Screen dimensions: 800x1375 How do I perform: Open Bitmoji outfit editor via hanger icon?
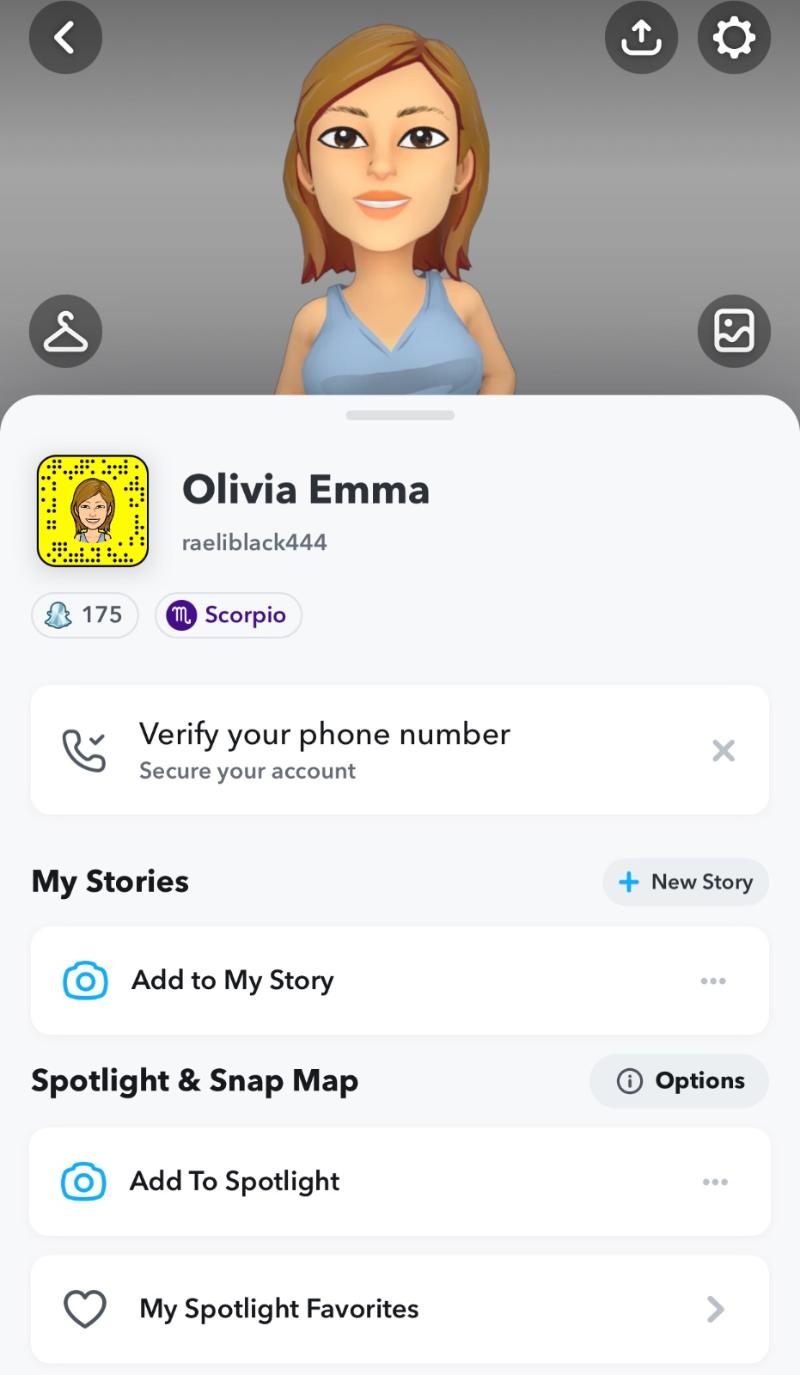pyautogui.click(x=65, y=330)
